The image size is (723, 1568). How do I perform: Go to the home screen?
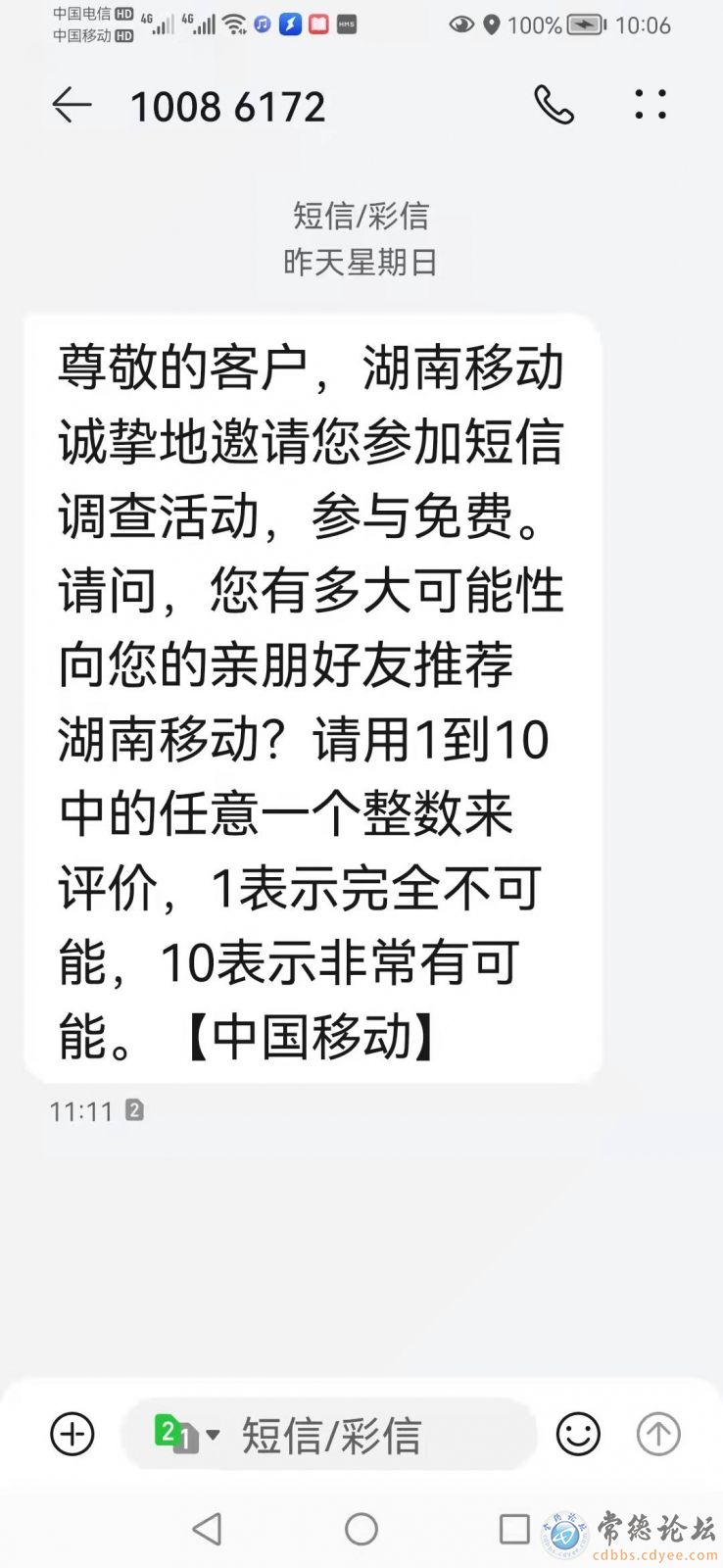pyautogui.click(x=361, y=1529)
